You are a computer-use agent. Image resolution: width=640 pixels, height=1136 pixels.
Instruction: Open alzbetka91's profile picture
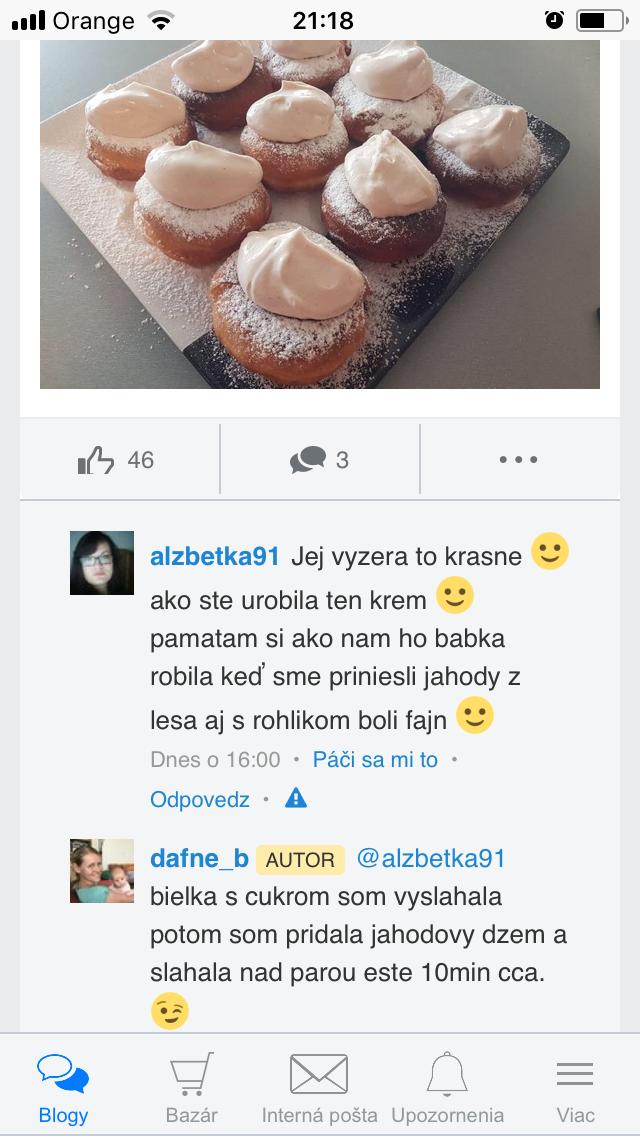point(102,563)
